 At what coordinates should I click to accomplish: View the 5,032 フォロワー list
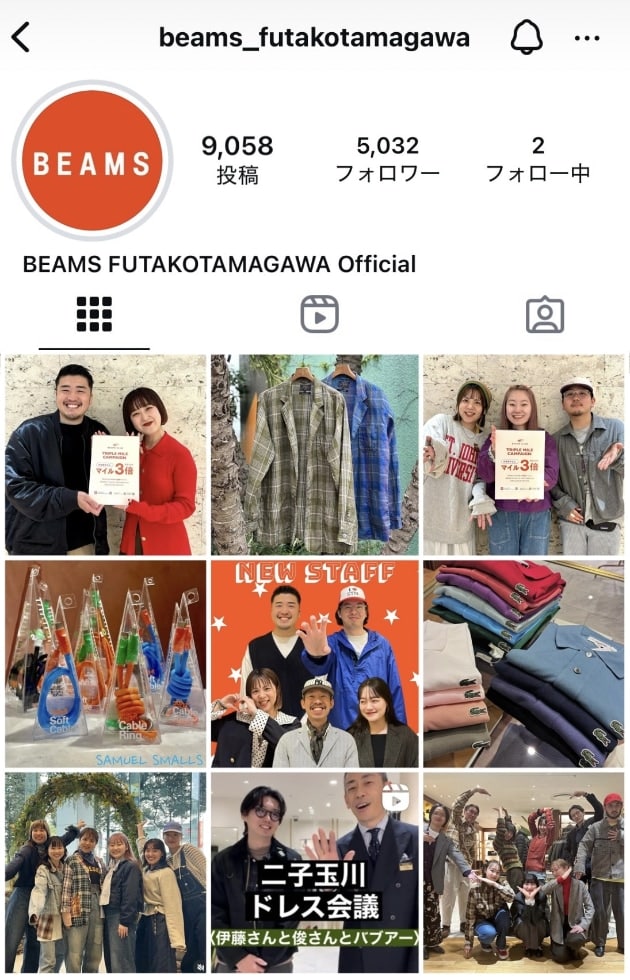tap(387, 160)
